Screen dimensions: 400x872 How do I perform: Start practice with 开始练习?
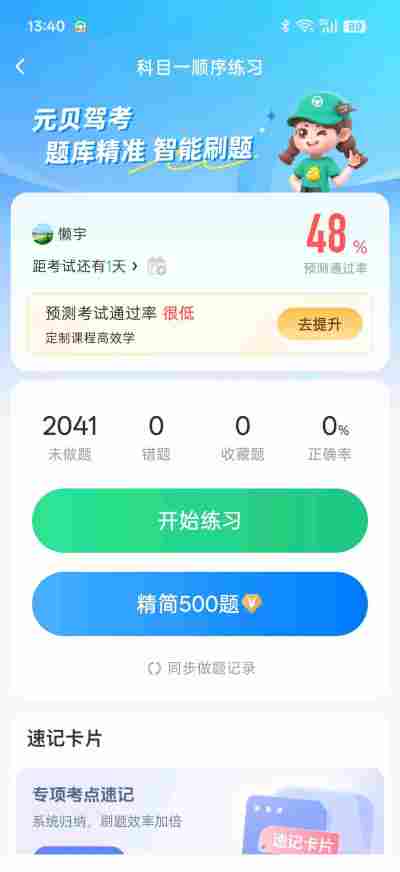200,521
